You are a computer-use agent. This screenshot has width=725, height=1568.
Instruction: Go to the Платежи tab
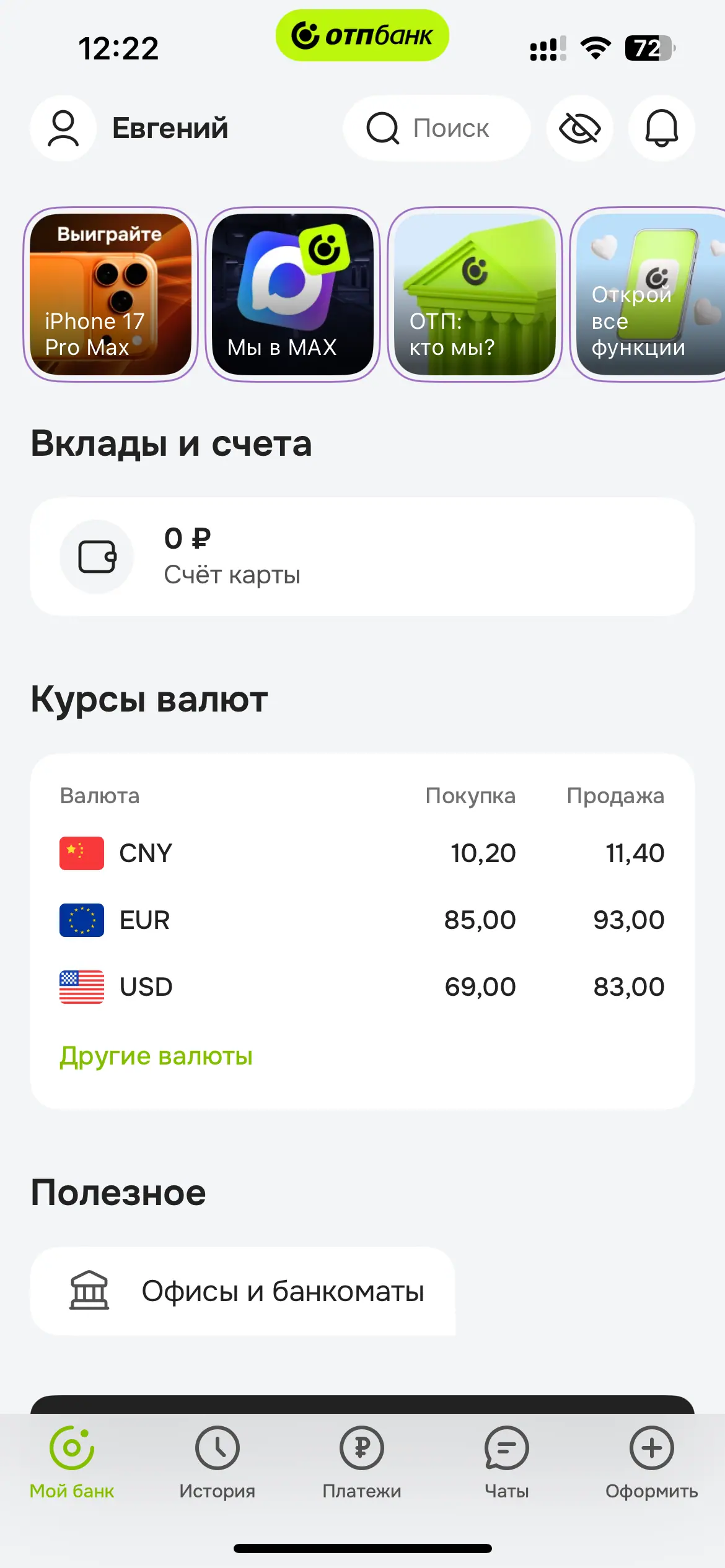[362, 1463]
